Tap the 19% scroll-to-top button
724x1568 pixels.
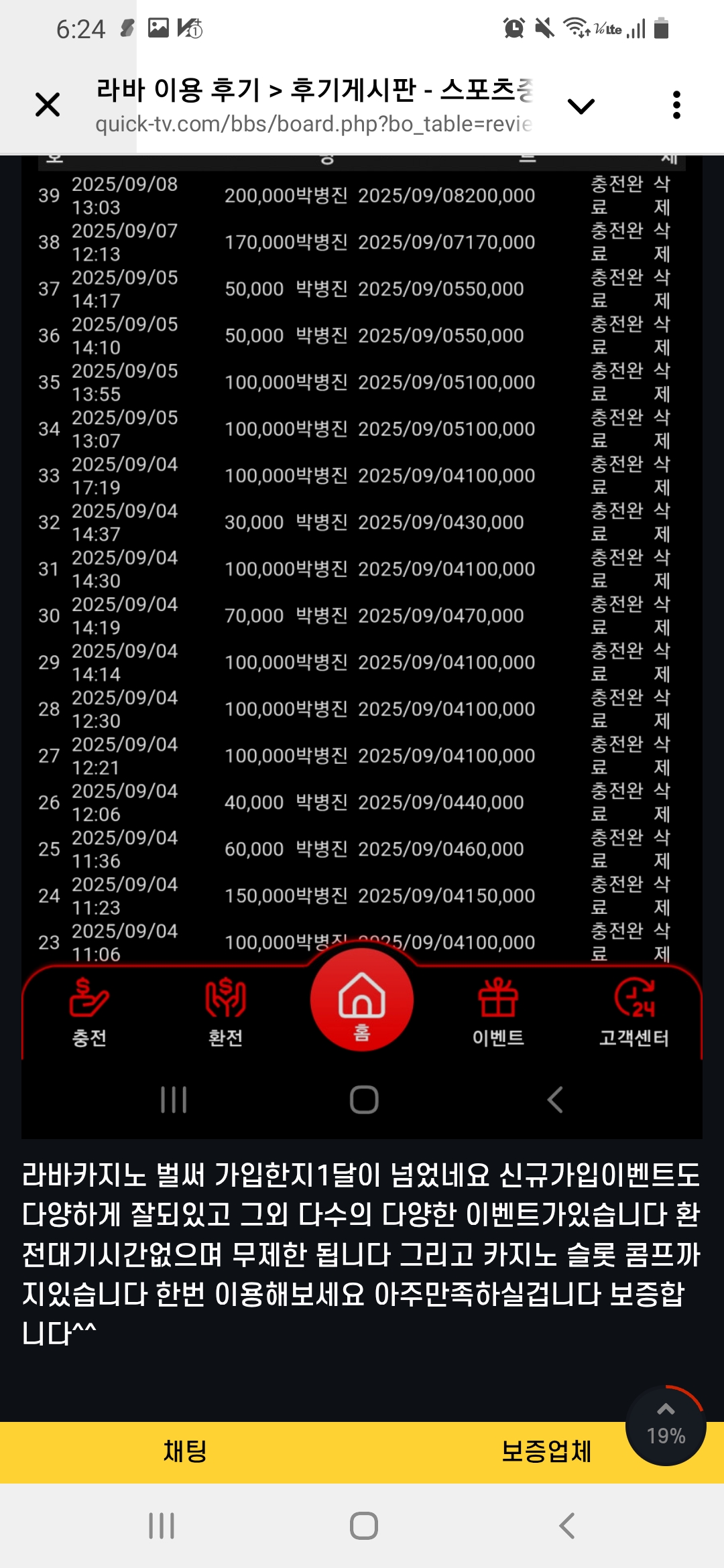pos(665,1426)
